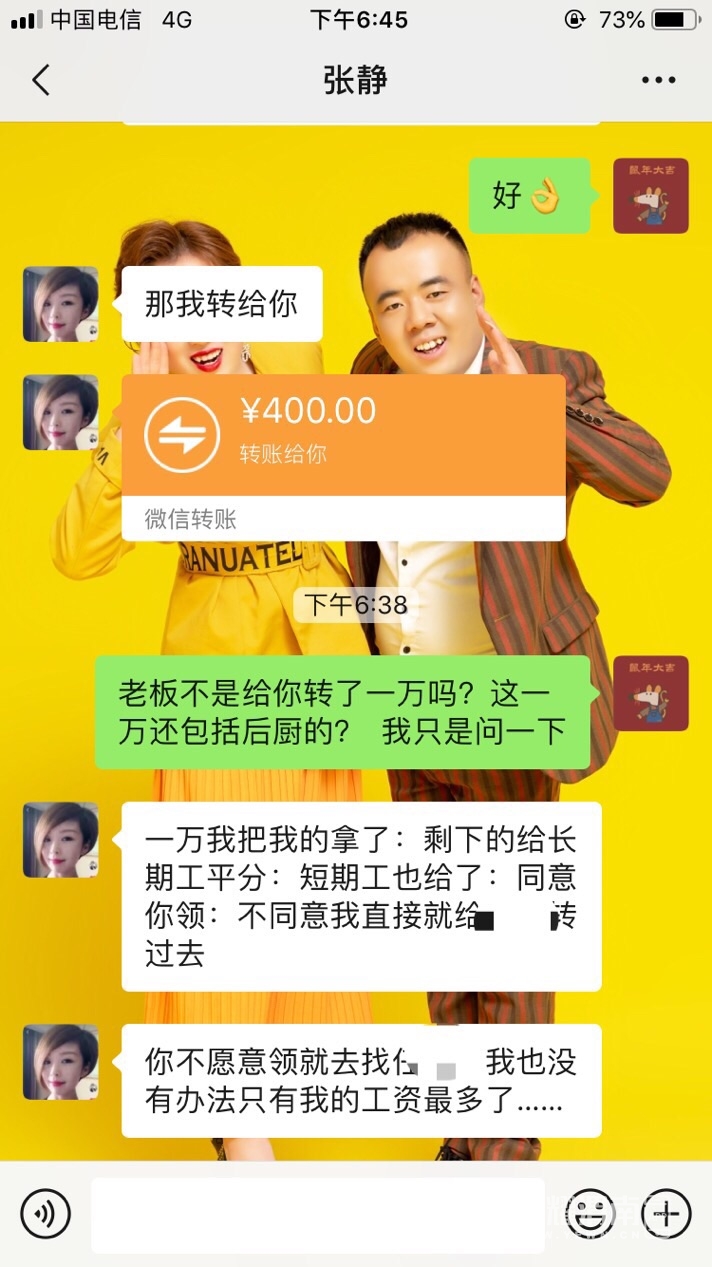Tap my avatar beside the 好 message
The width and height of the screenshot is (712, 1267).
tap(650, 196)
